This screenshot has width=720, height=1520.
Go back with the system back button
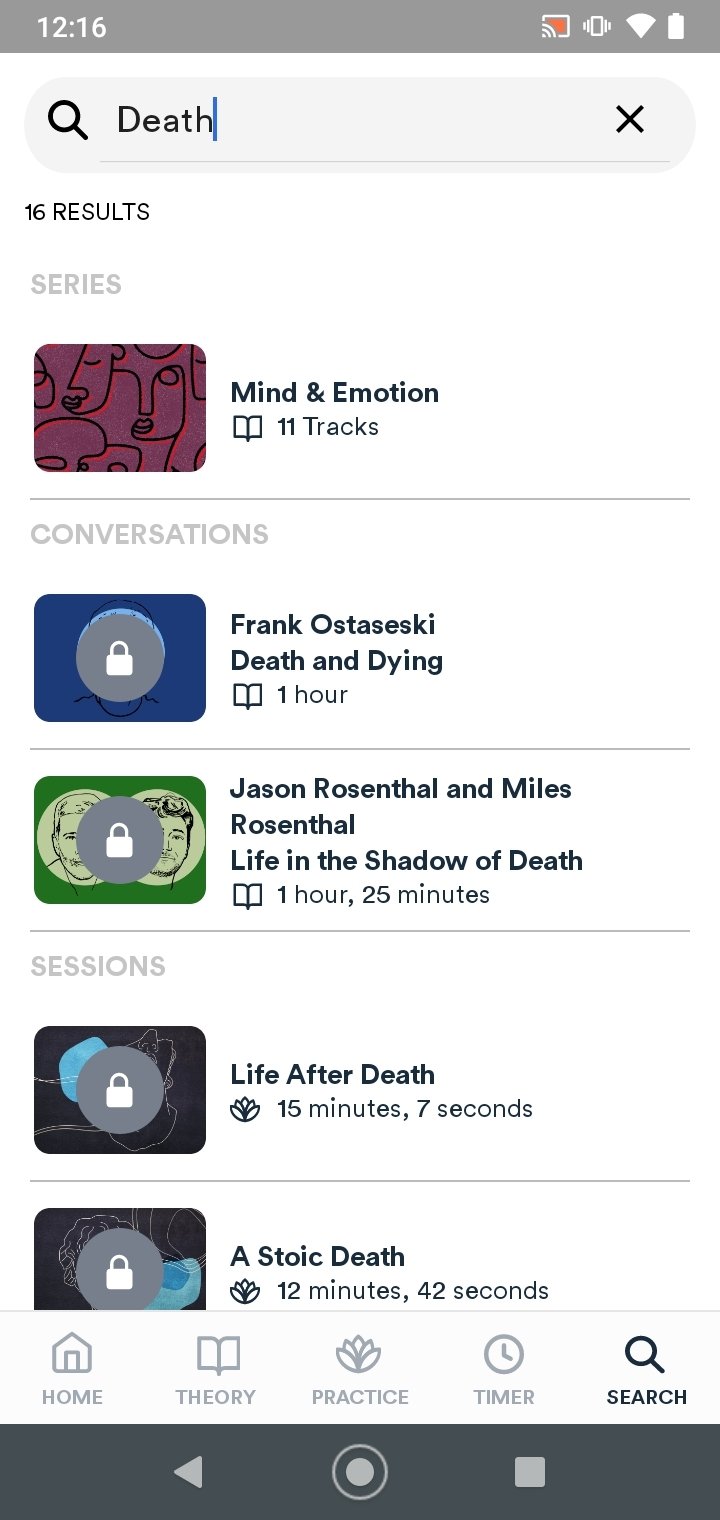pyautogui.click(x=188, y=1472)
